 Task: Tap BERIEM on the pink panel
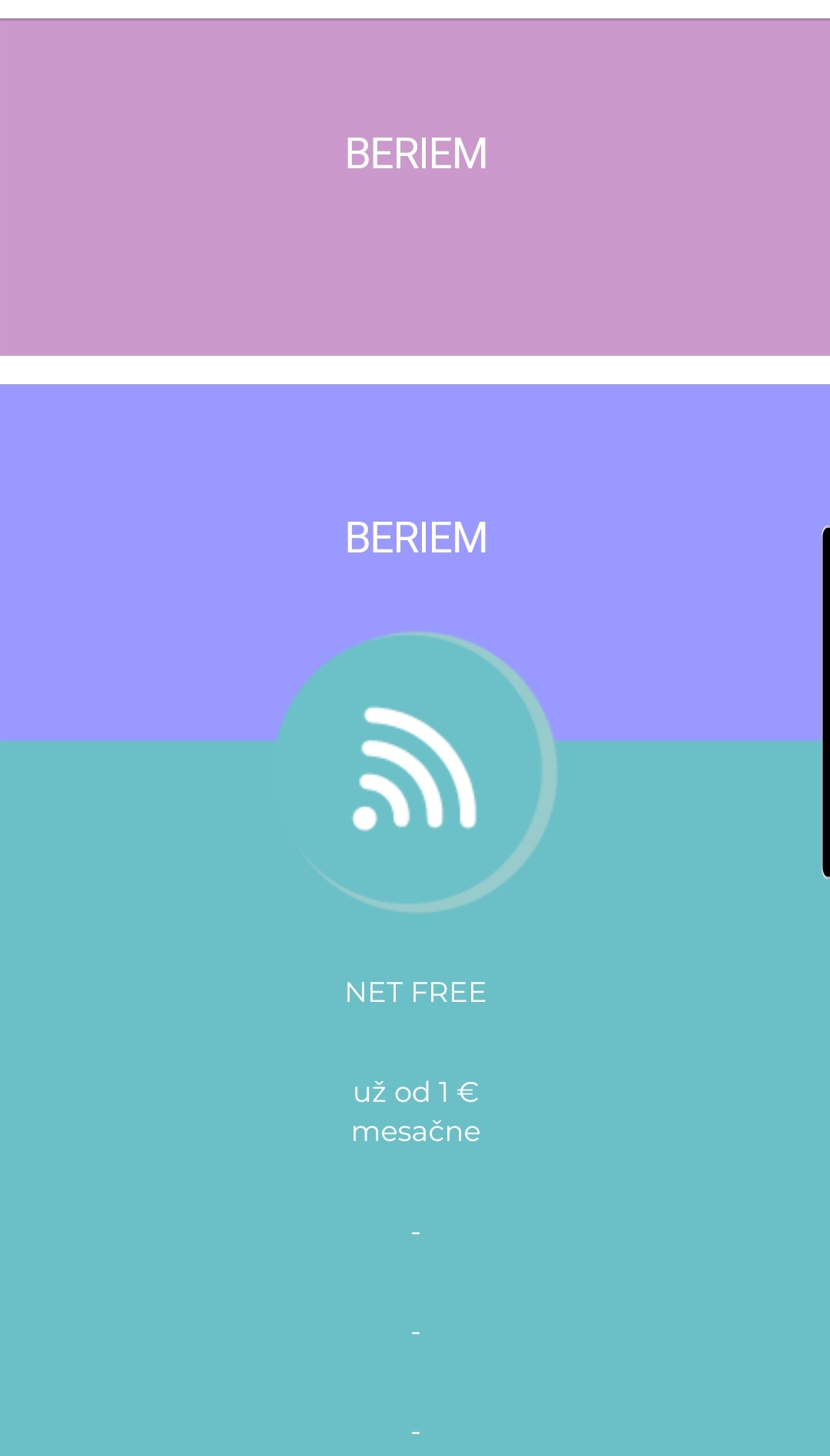tap(416, 154)
